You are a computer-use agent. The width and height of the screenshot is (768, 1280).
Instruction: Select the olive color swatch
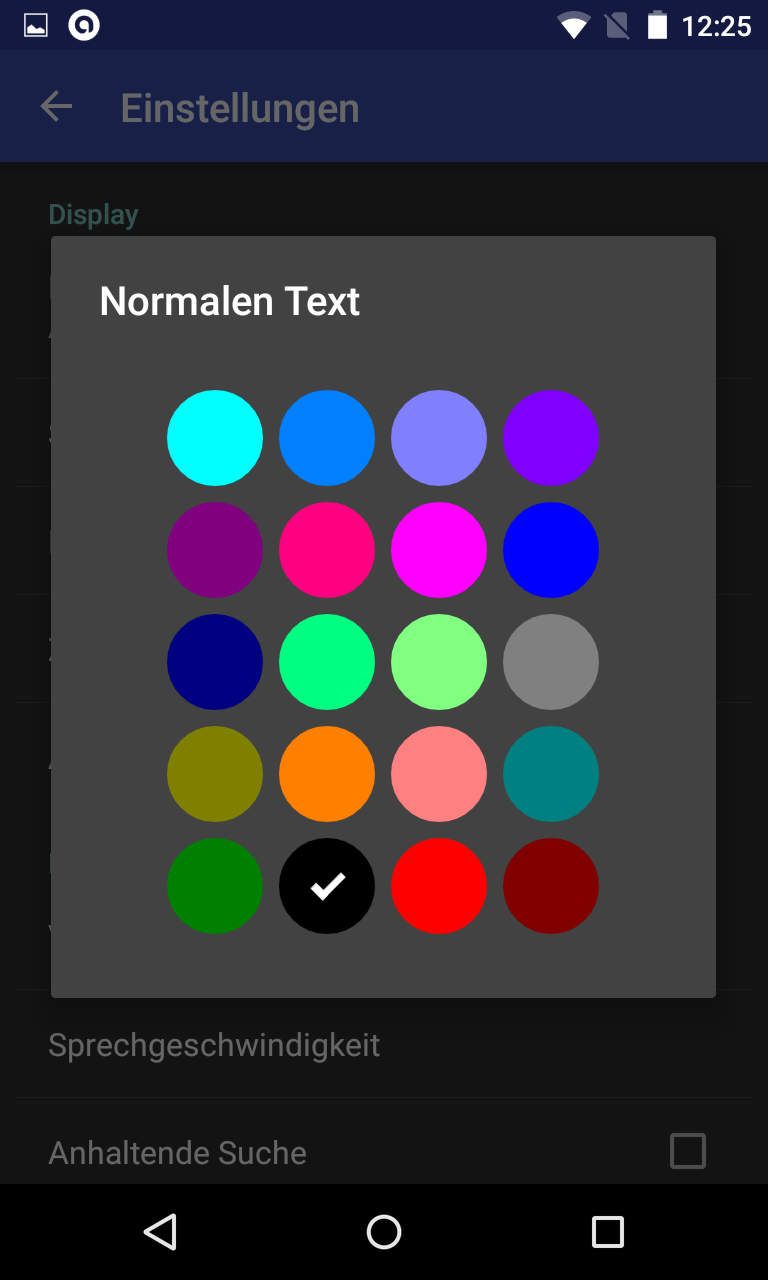(x=215, y=774)
